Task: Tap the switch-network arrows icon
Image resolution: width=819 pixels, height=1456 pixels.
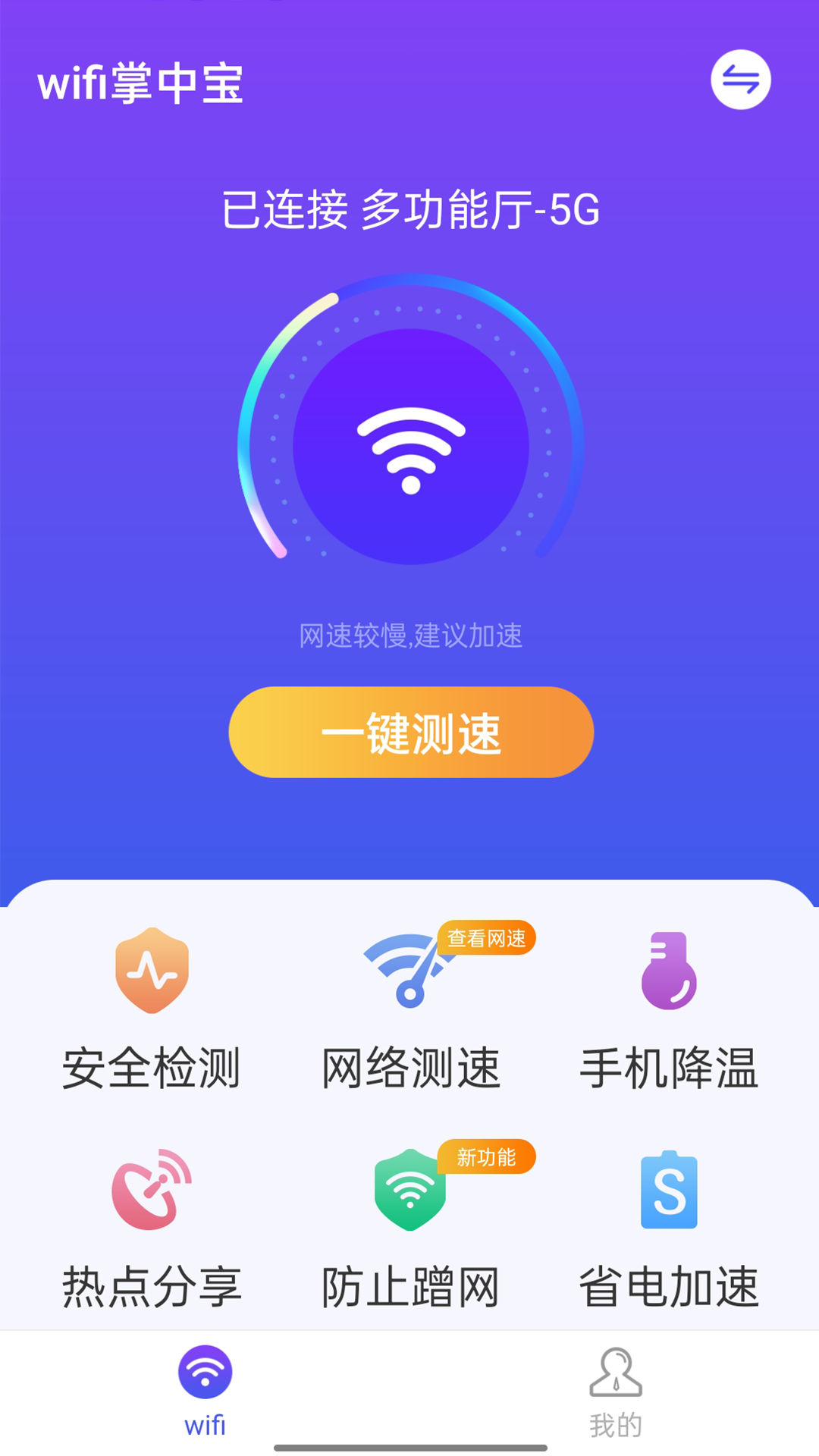Action: pyautogui.click(x=740, y=80)
